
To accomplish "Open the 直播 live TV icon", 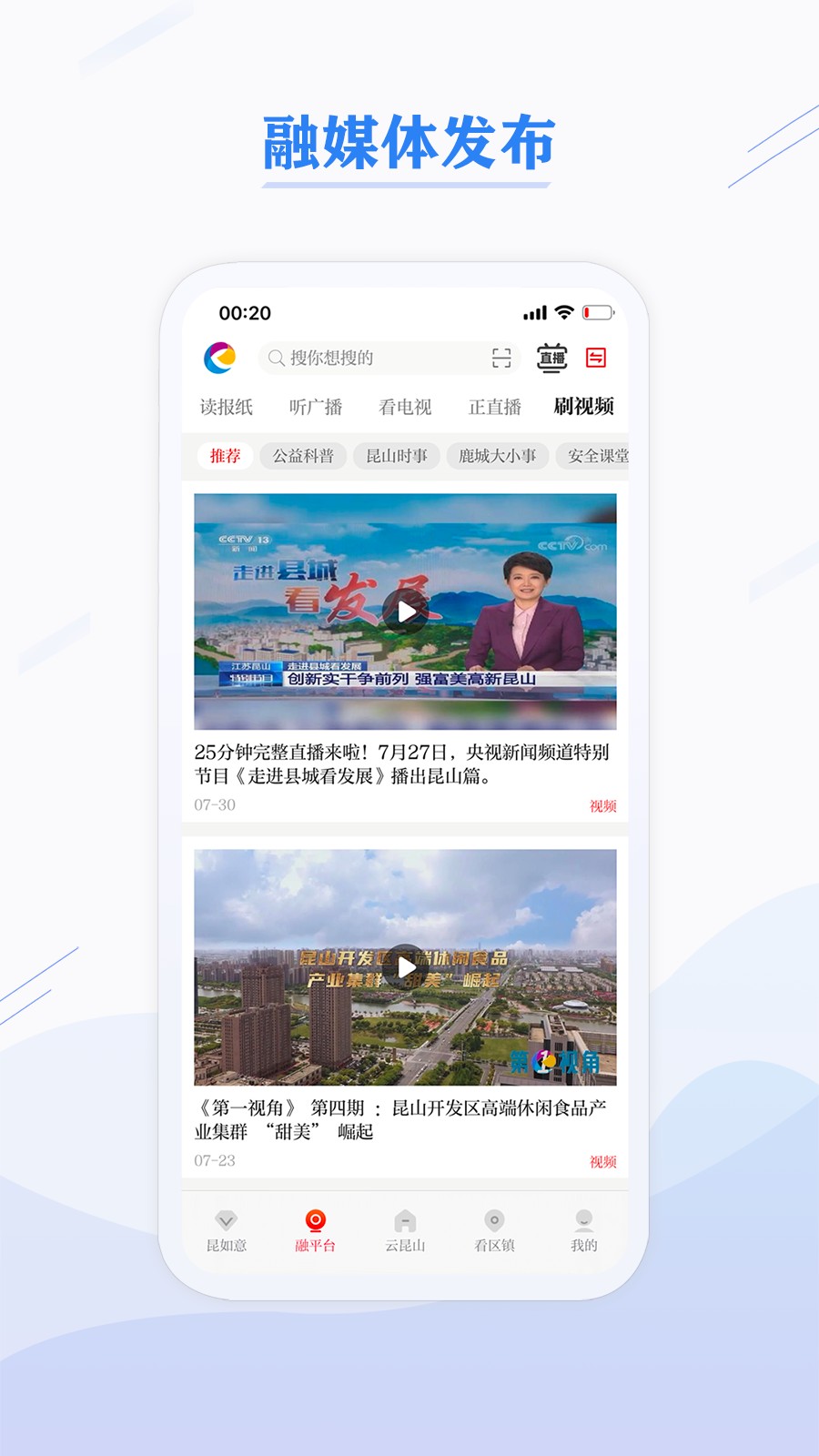I will [x=551, y=358].
